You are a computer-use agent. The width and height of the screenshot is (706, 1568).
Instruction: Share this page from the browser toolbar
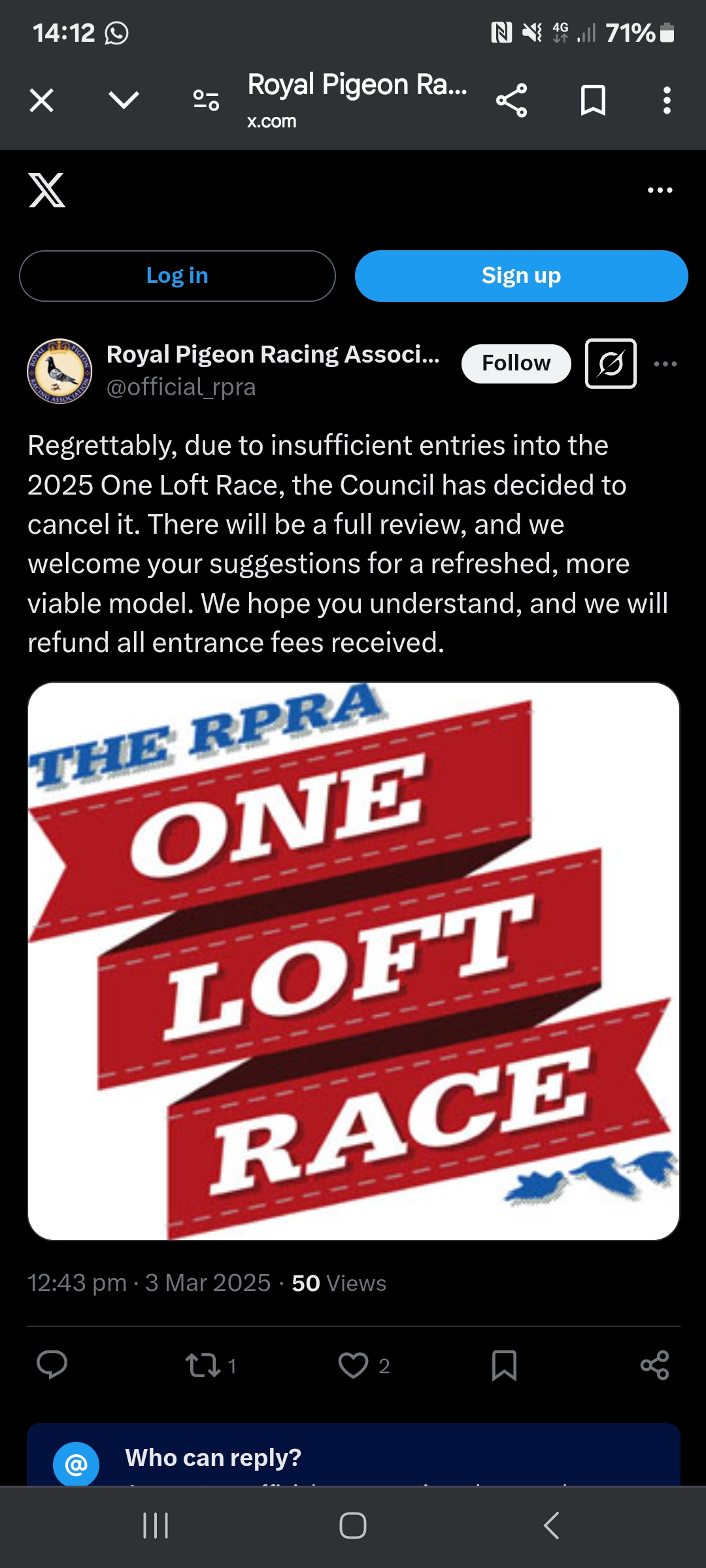[x=511, y=101]
